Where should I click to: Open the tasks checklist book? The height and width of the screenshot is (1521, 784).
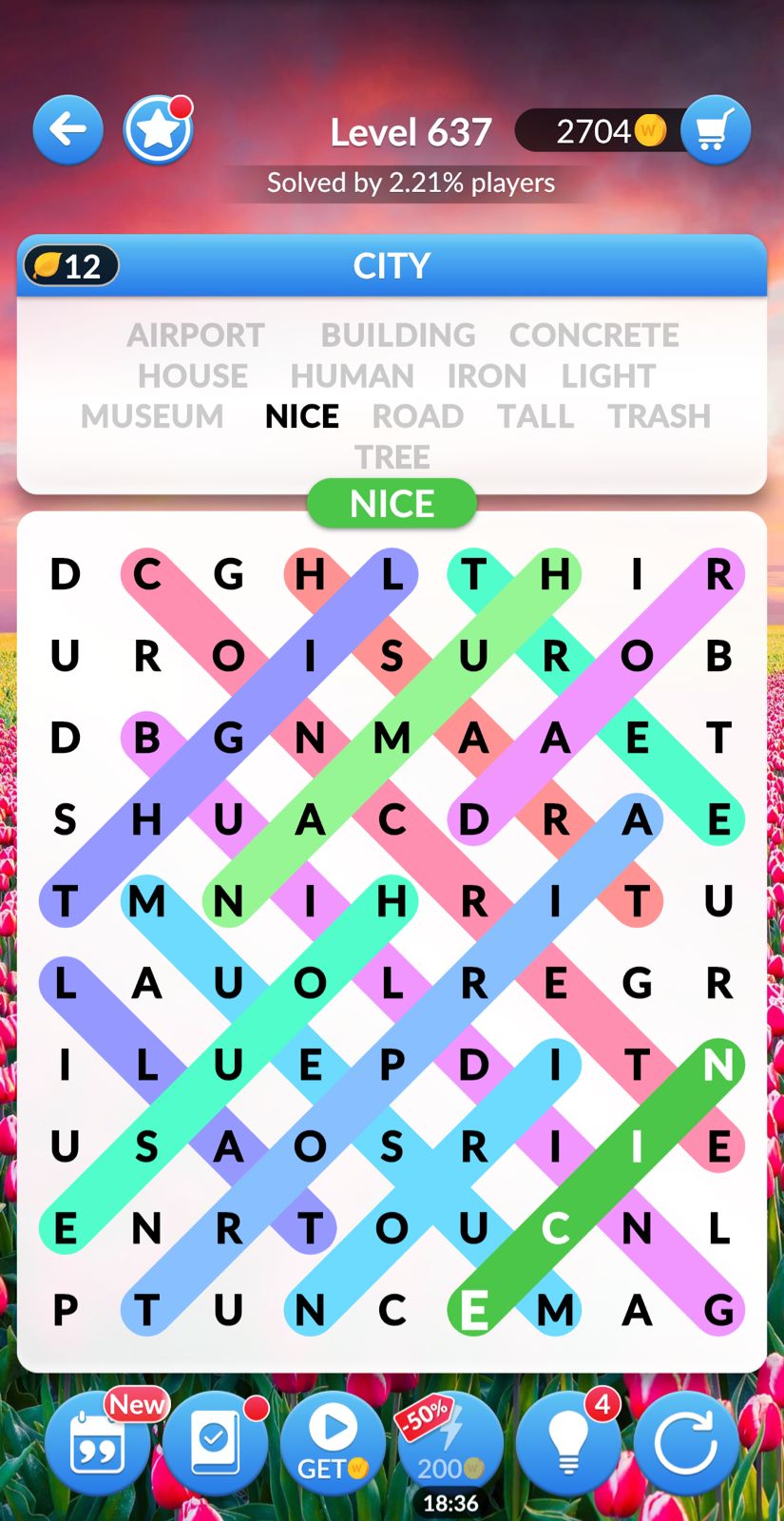coord(215,1445)
